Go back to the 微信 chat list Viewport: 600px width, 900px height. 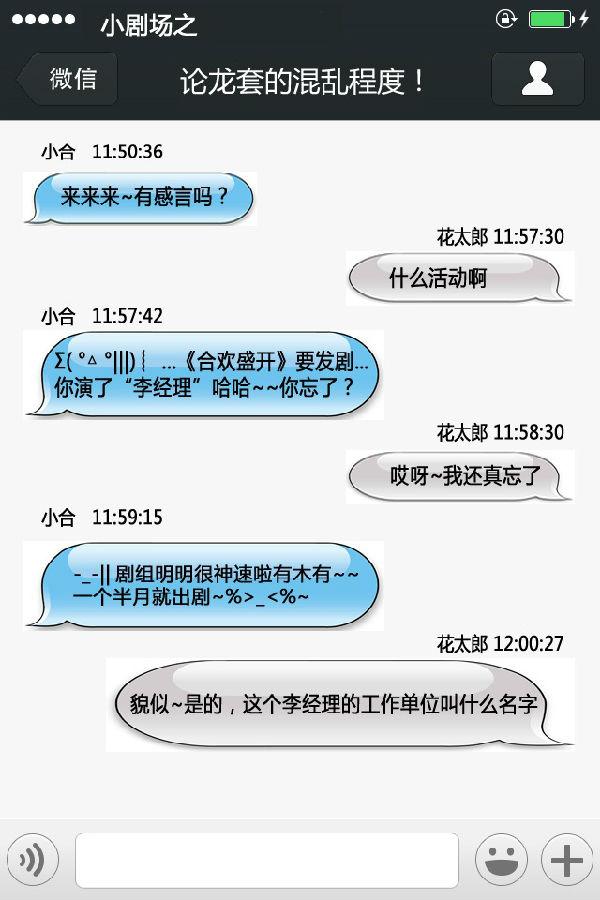[69, 79]
